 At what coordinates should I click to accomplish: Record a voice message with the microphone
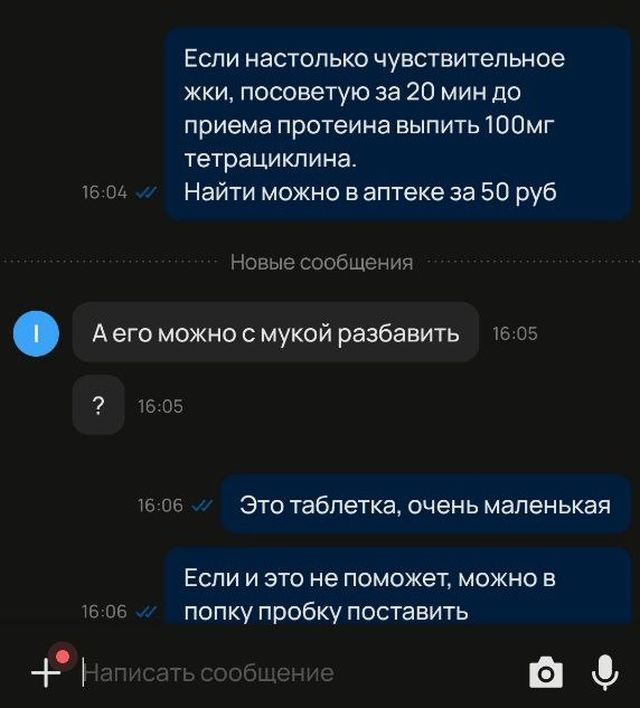tap(604, 672)
